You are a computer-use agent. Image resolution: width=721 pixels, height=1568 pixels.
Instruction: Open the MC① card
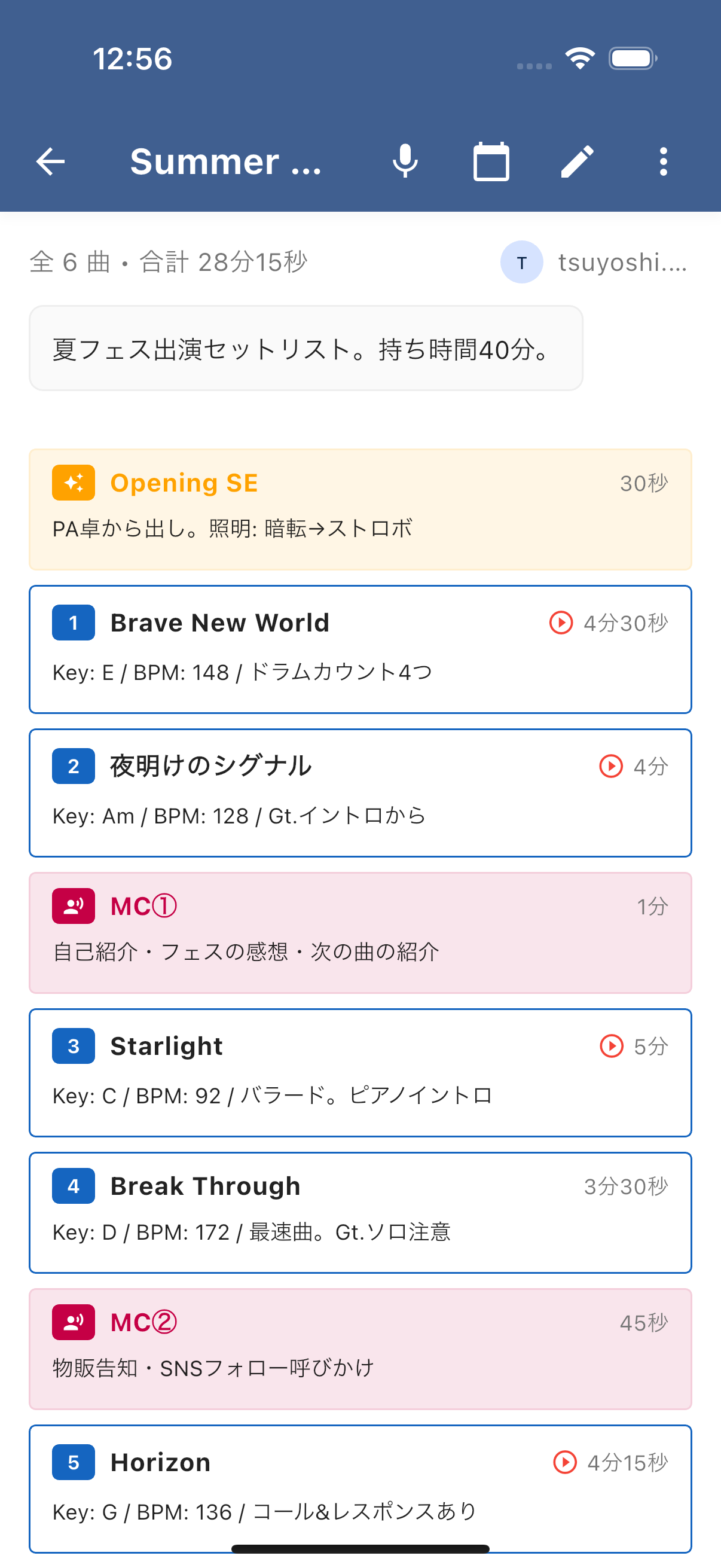(360, 932)
